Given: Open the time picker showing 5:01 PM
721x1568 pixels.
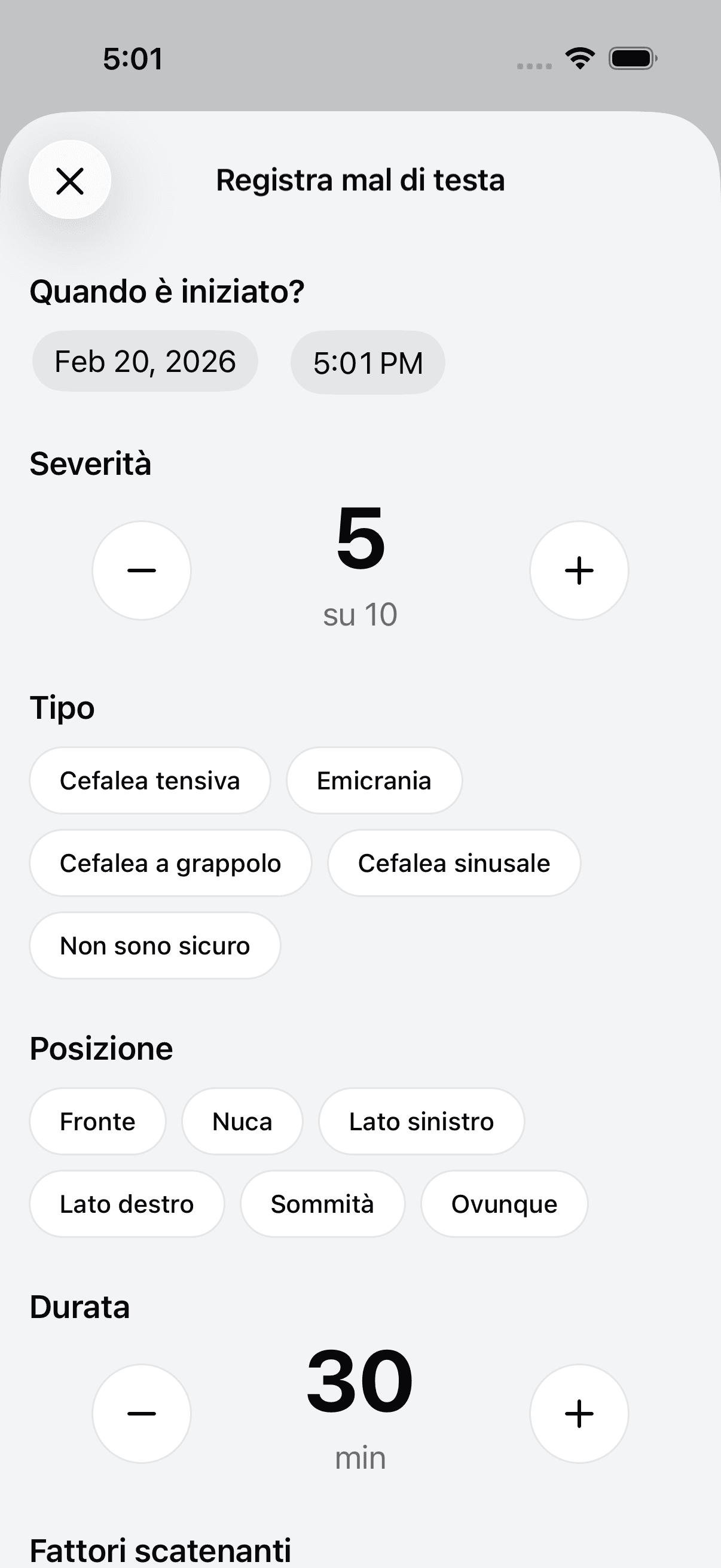Looking at the screenshot, I should [x=368, y=361].
